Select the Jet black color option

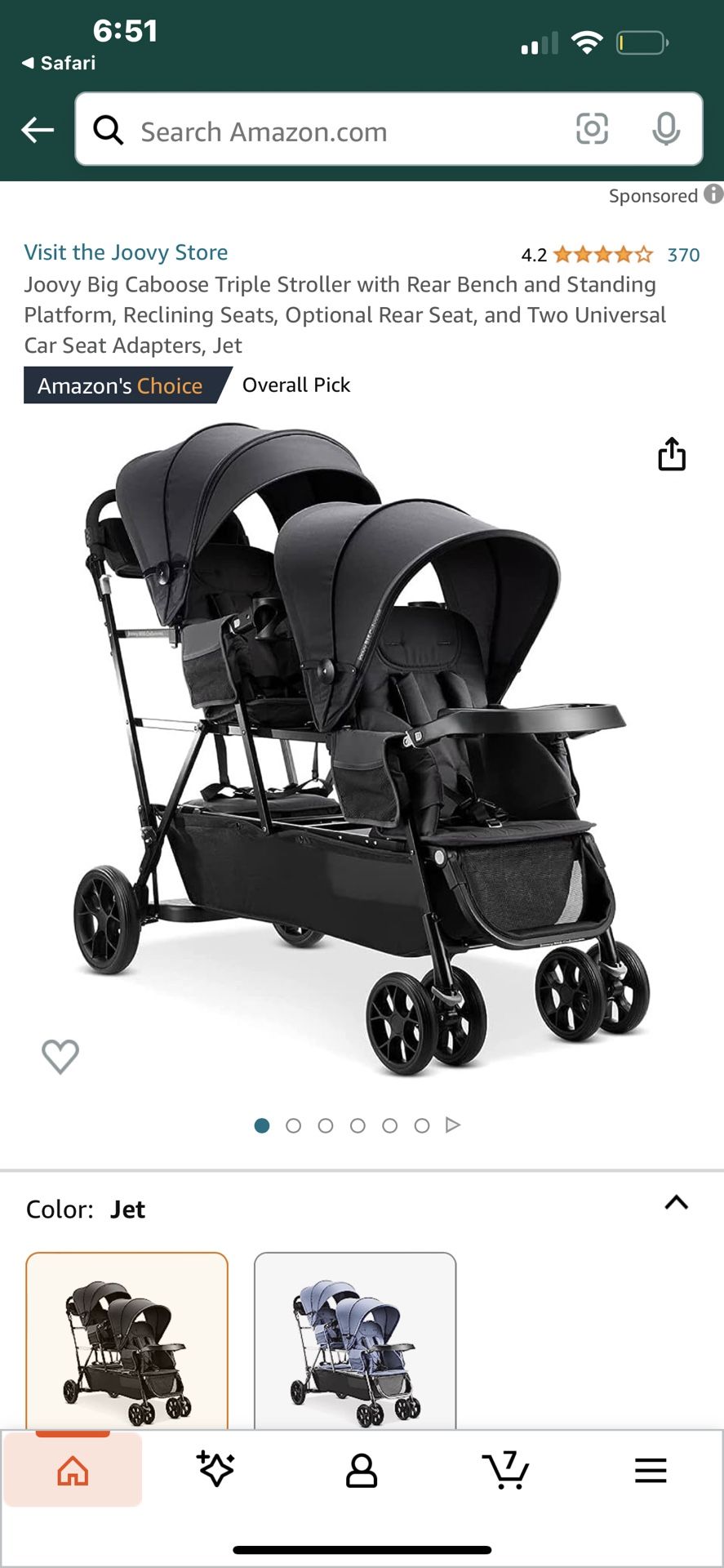coord(127,1343)
